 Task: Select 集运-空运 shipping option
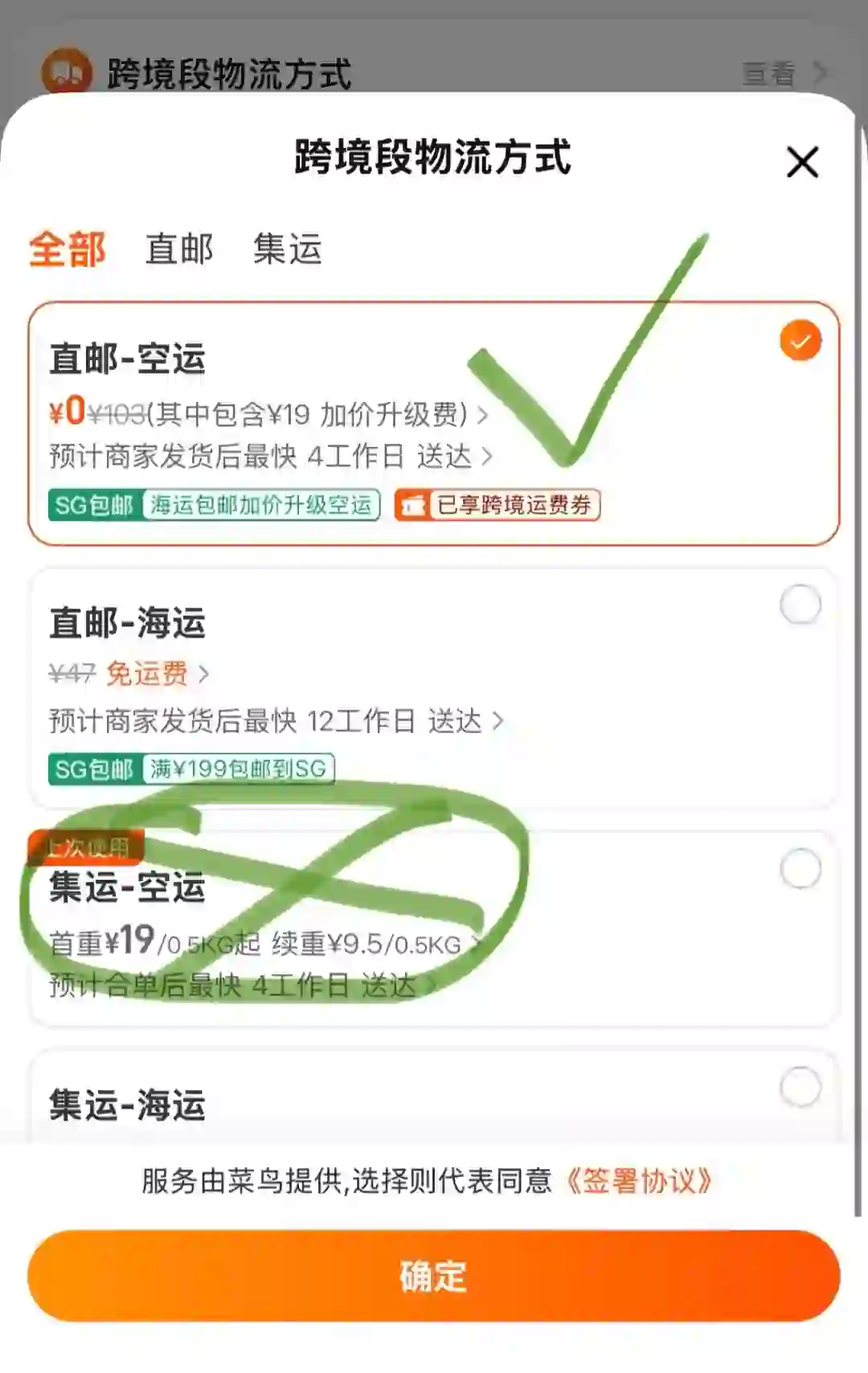pos(800,869)
